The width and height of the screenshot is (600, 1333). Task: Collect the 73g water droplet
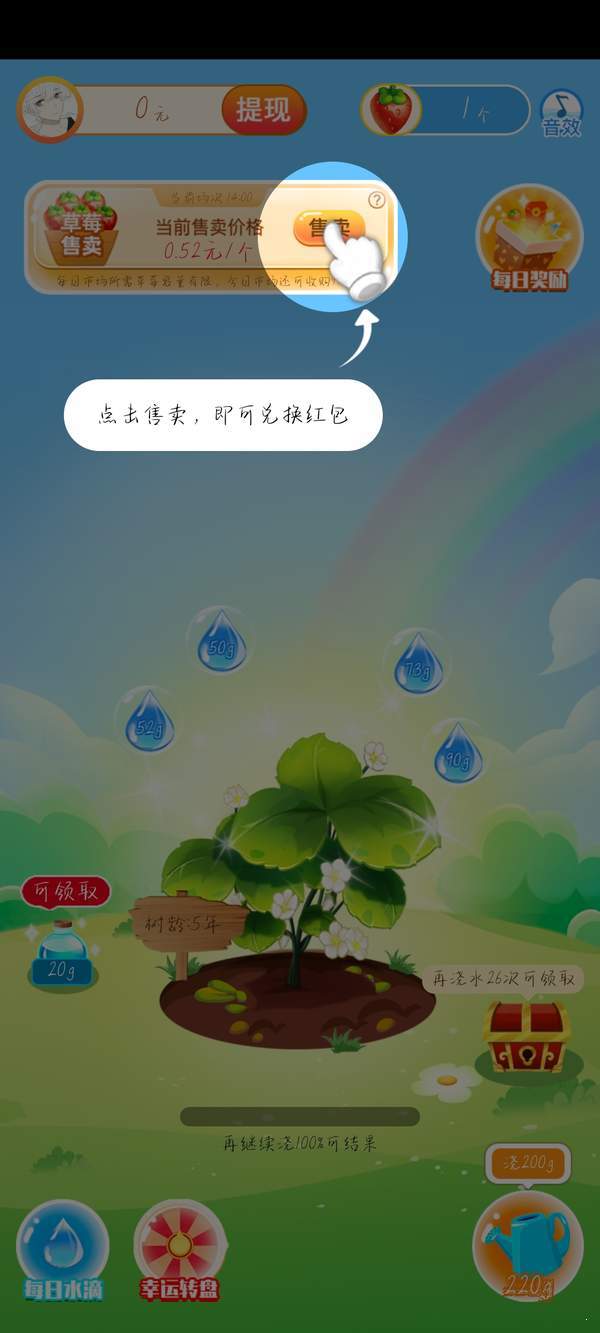417,660
